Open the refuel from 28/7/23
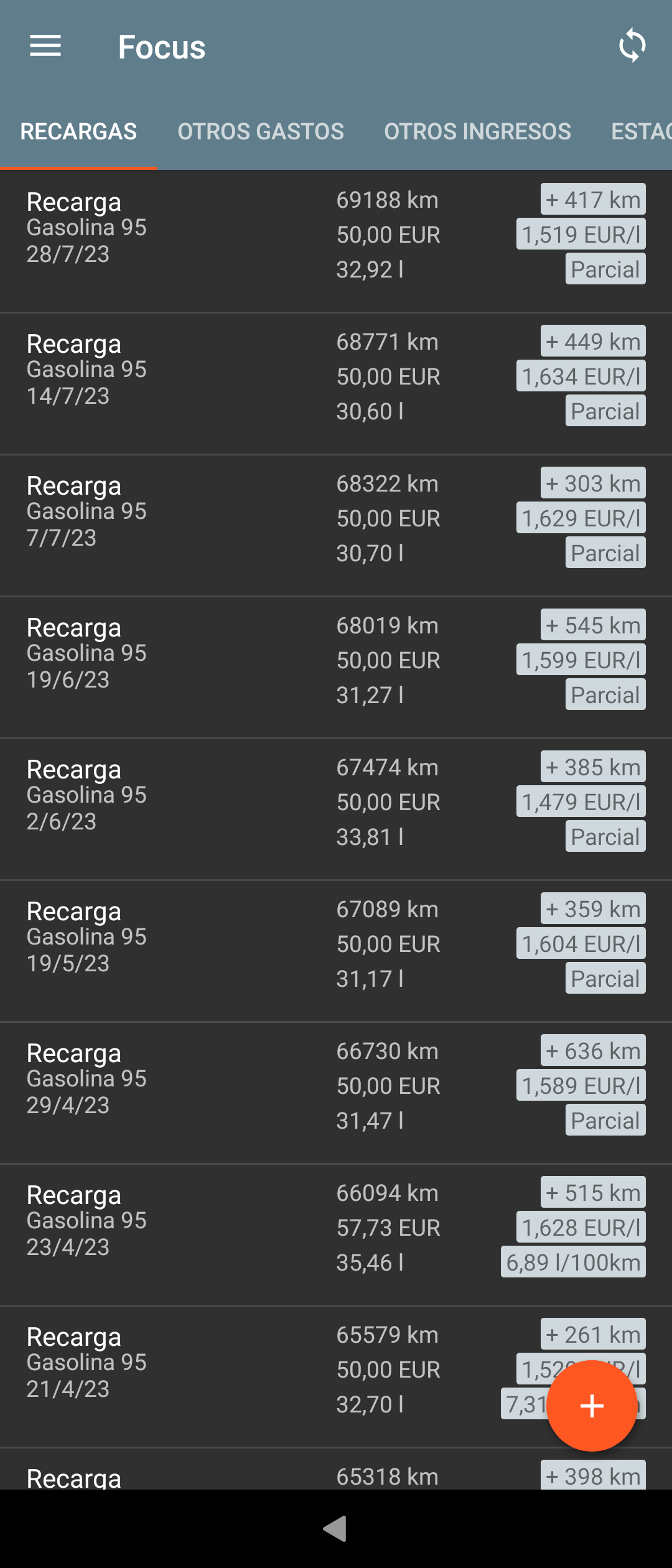Viewport: 672px width, 1568px height. point(249,241)
